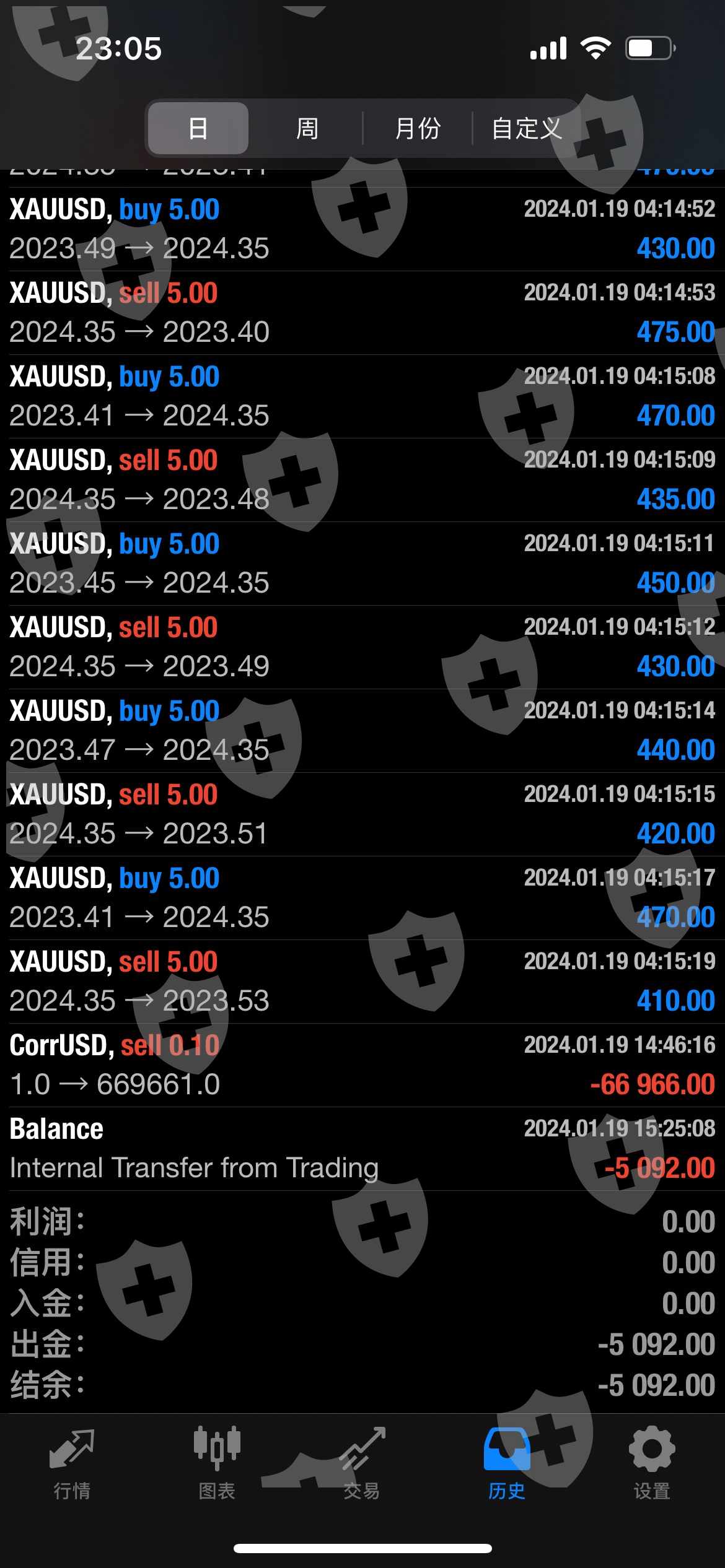Screen dimensions: 725x1568
Task: Switch to the 周 (week) period
Action: tap(307, 128)
